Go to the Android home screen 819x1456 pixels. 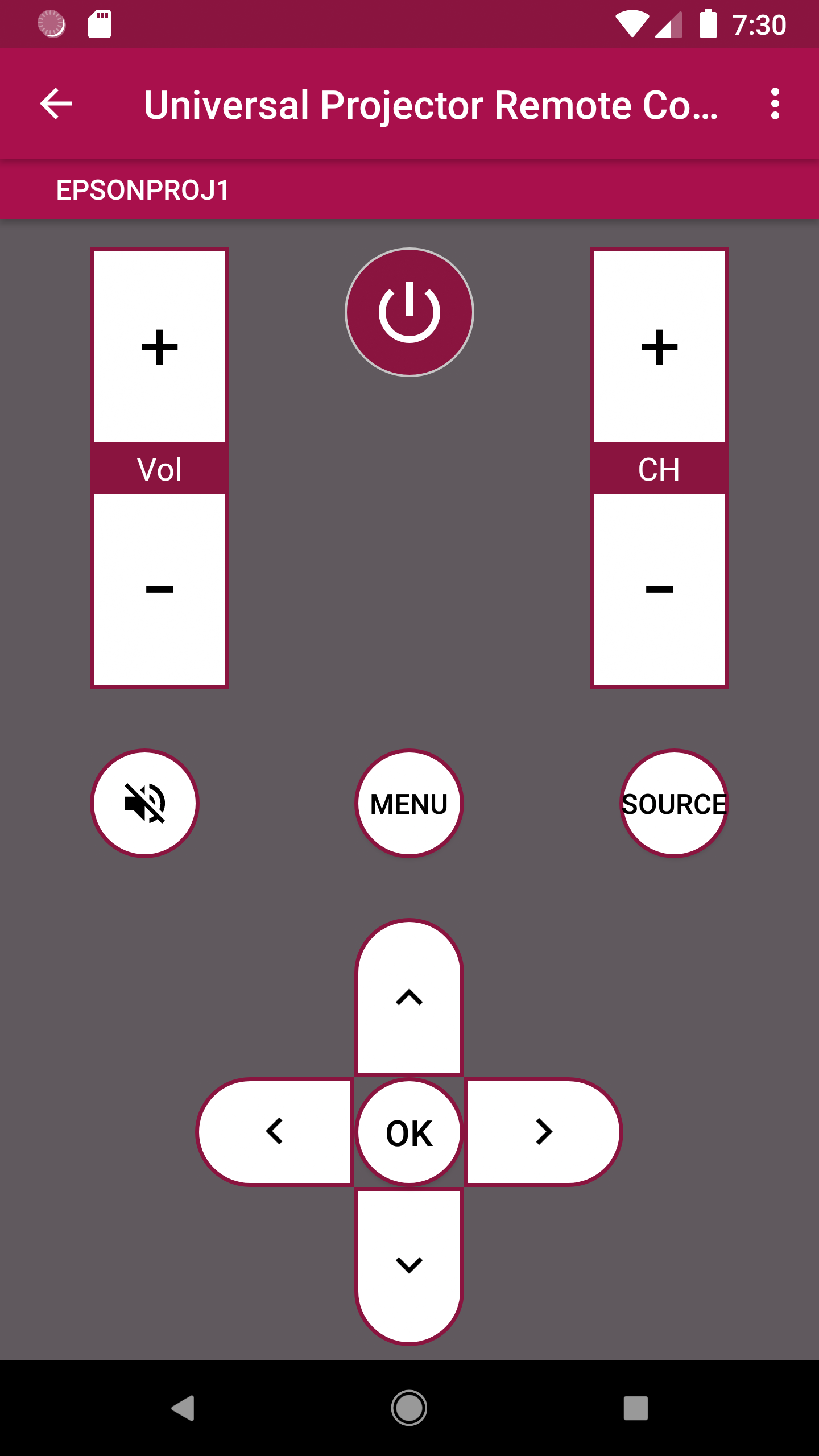409,1408
